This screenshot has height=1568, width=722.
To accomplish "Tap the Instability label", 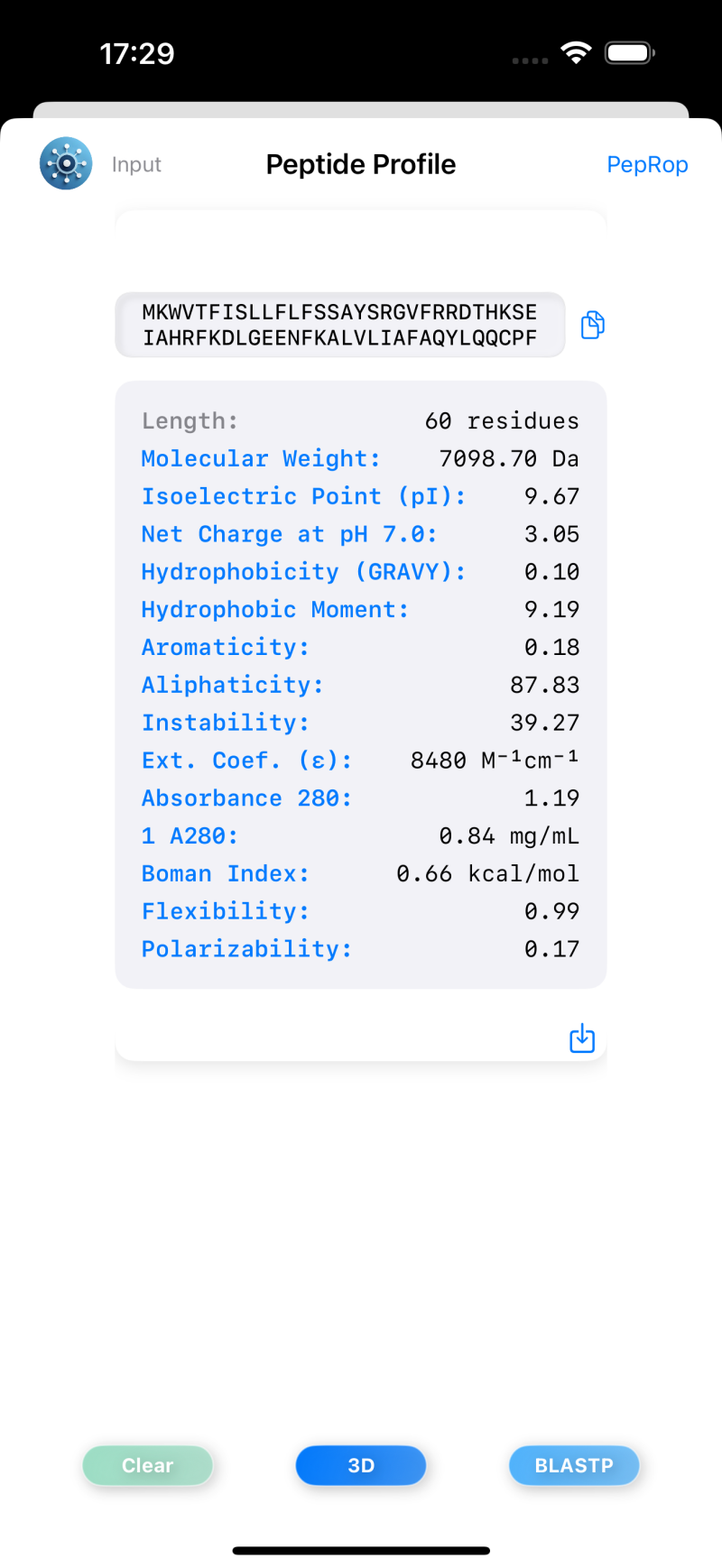I will pyautogui.click(x=225, y=724).
